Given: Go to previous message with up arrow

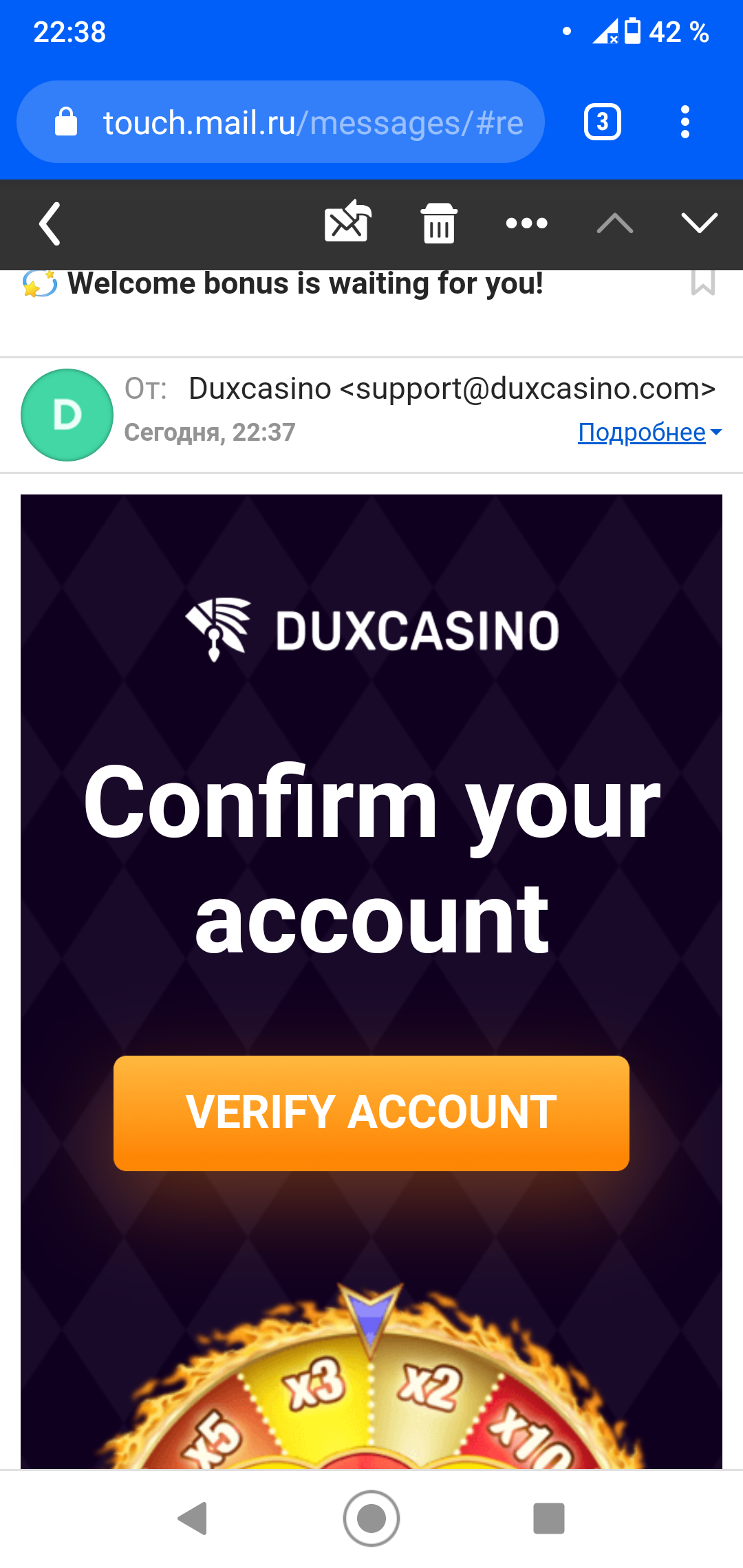Looking at the screenshot, I should coord(615,223).
